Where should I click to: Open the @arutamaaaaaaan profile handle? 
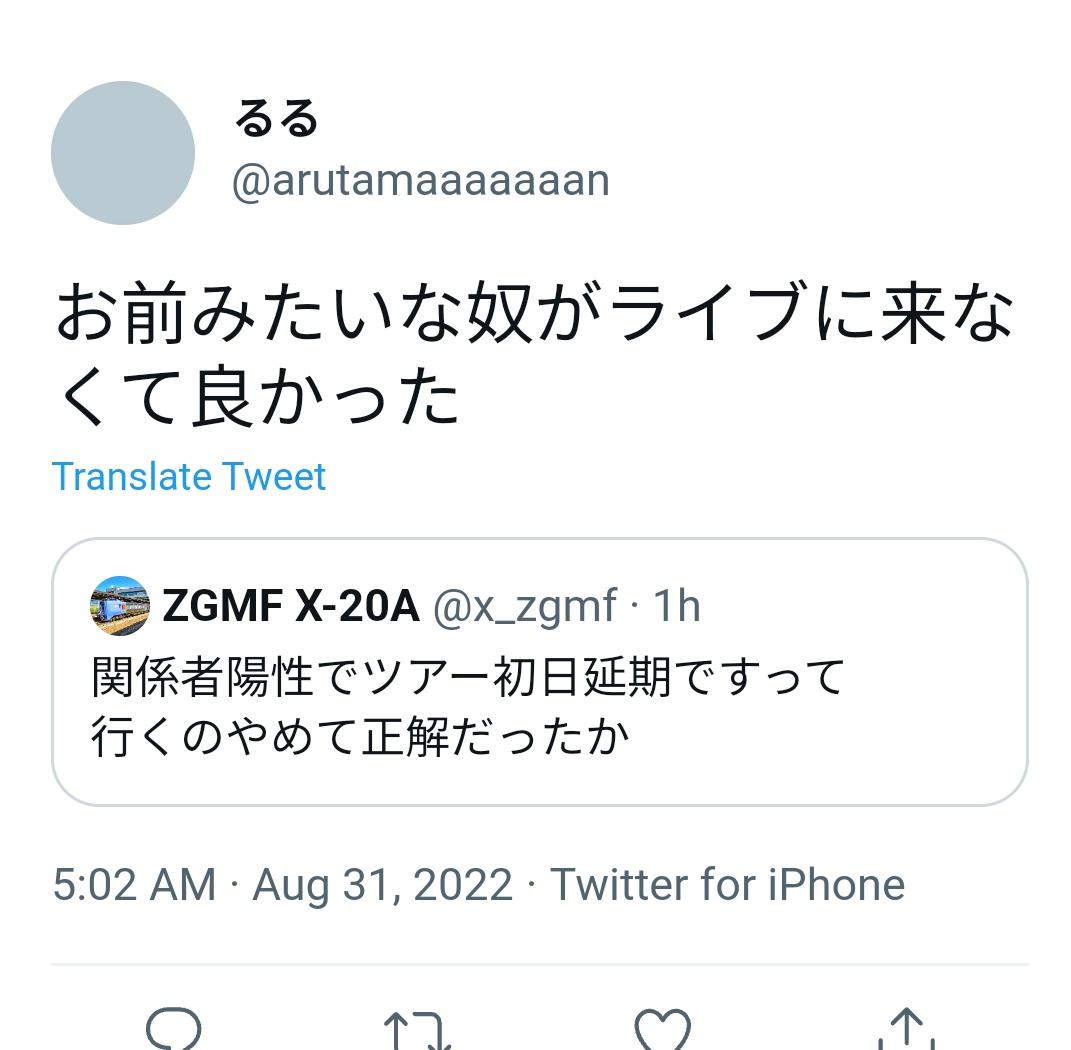pos(421,181)
